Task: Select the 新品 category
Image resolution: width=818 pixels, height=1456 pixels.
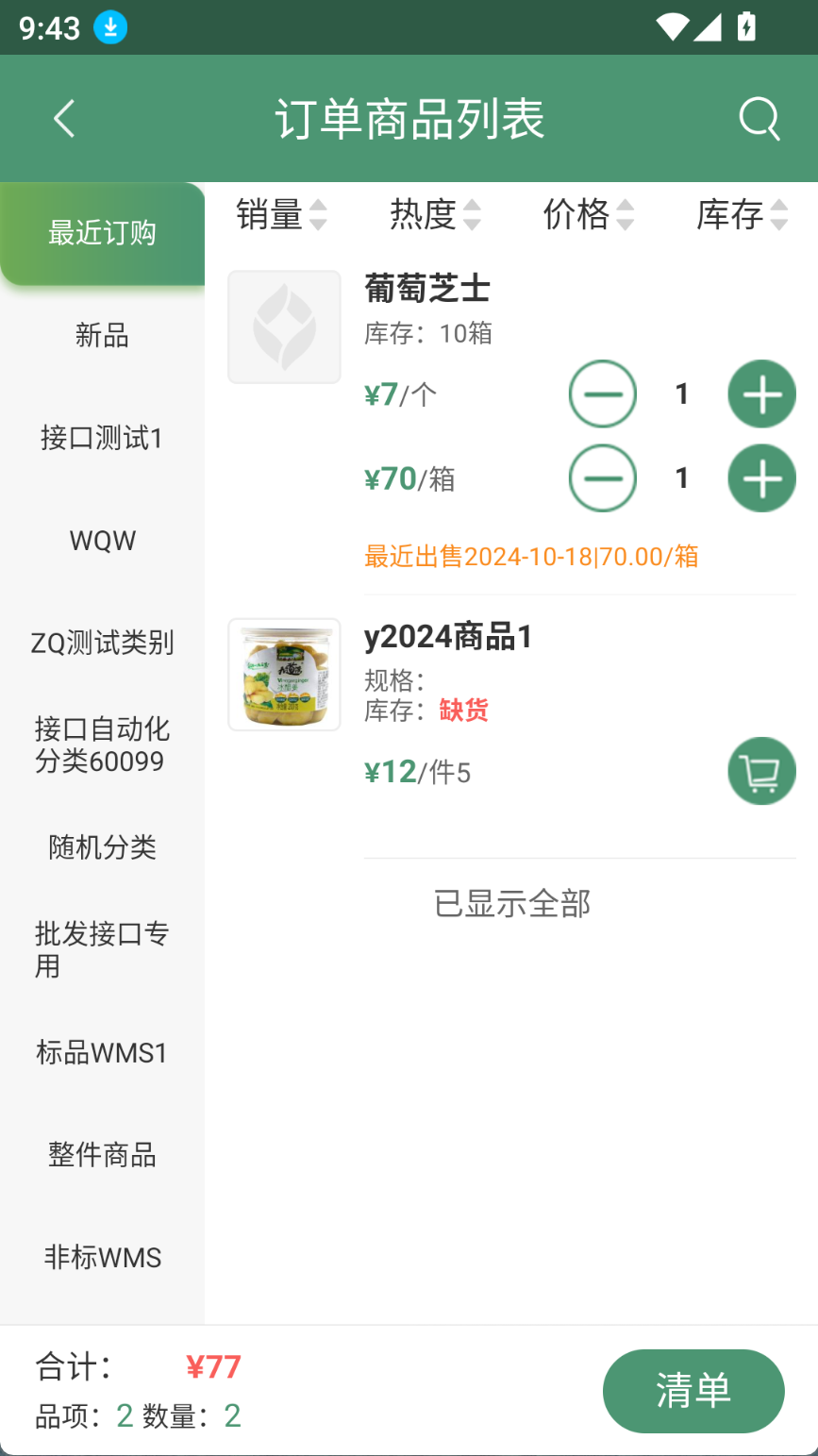Action: (x=102, y=335)
